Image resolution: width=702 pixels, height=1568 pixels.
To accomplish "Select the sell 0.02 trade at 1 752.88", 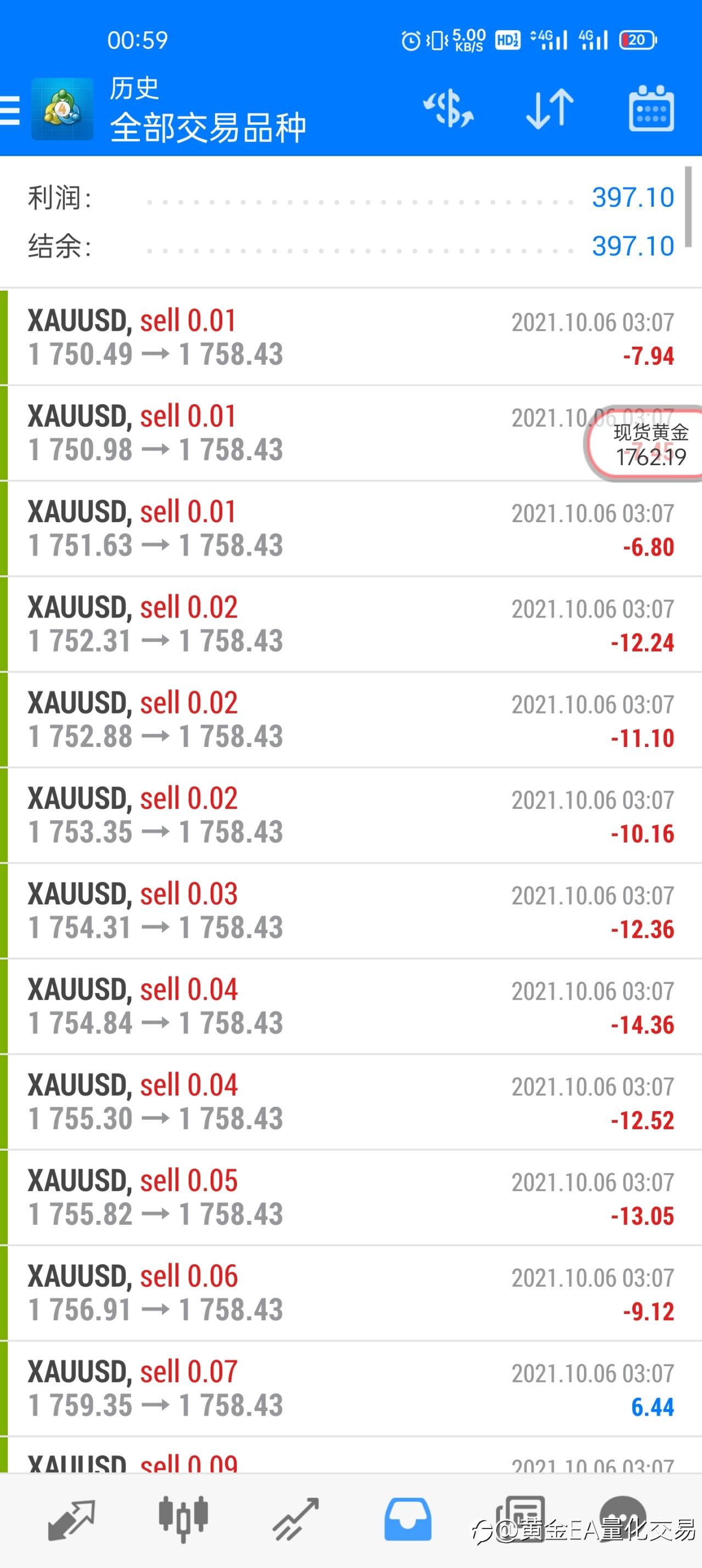I will coord(350,720).
